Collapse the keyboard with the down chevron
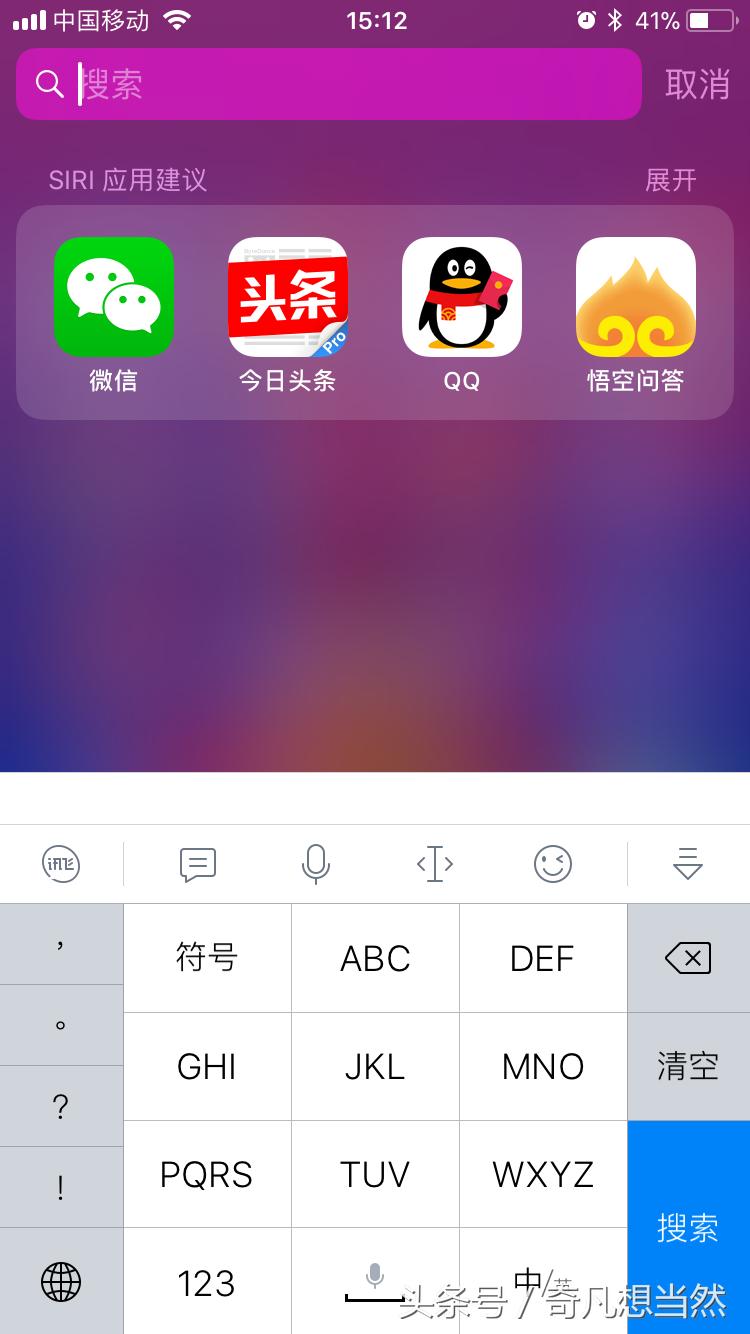This screenshot has width=750, height=1334. click(687, 863)
